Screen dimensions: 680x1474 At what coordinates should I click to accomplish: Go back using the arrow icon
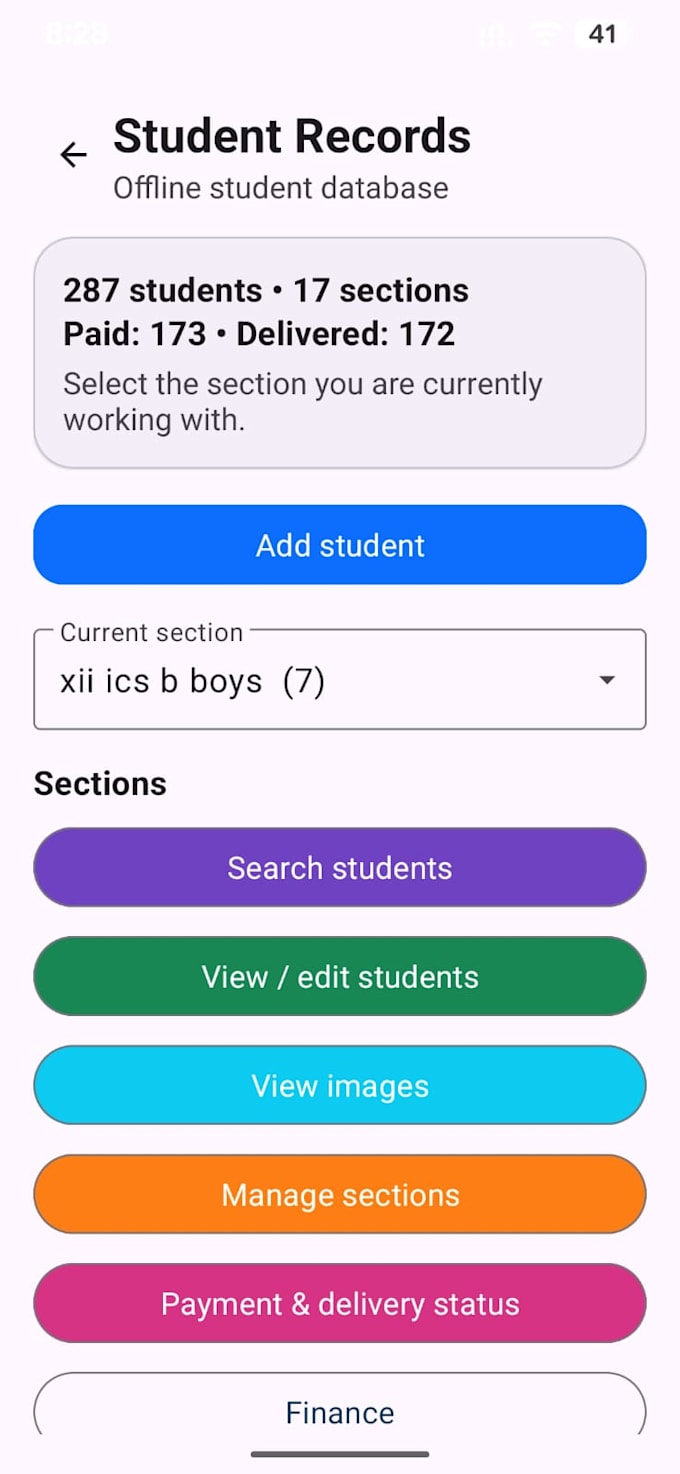pyautogui.click(x=73, y=155)
